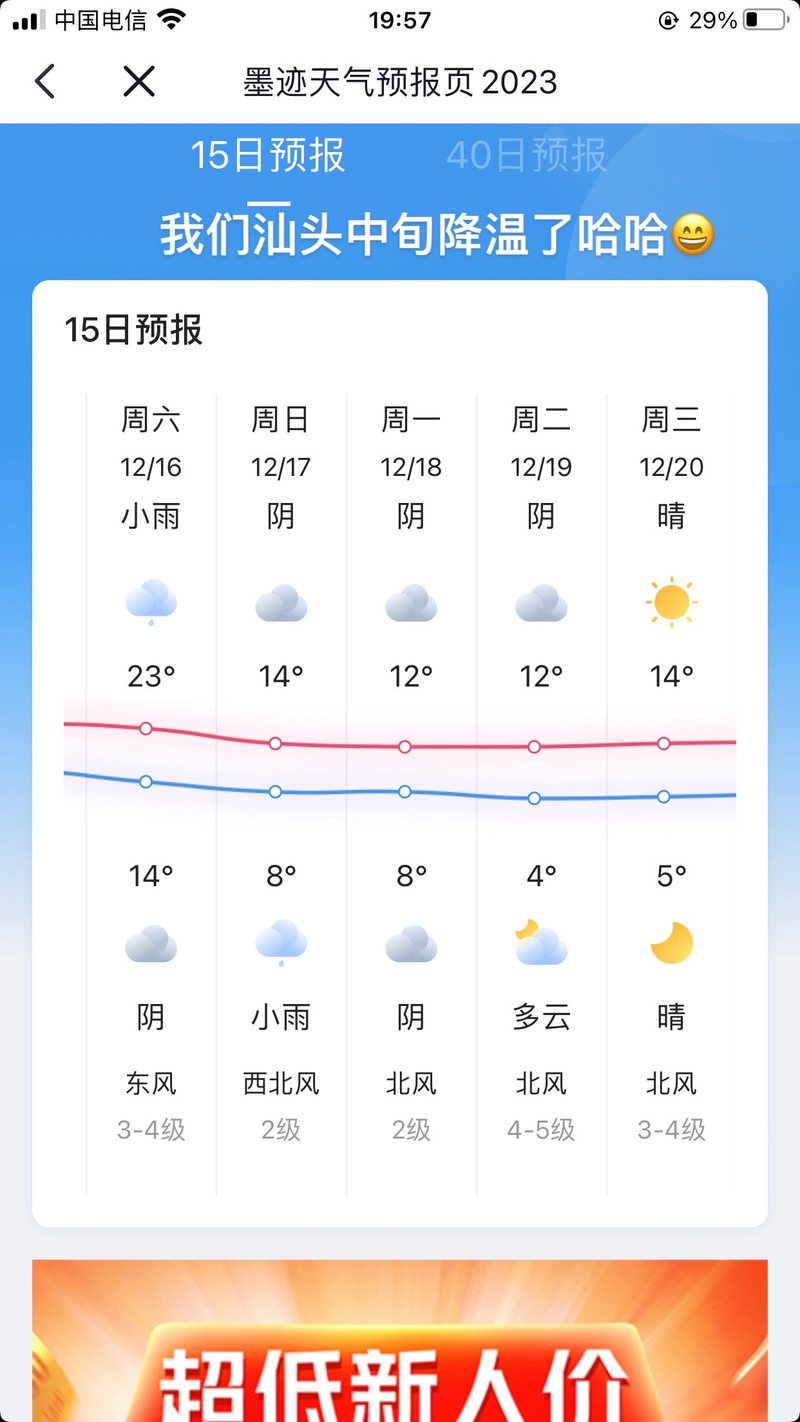Select the sunny sun icon for 周三 12/20
This screenshot has height=1422, width=800.
(x=670, y=600)
